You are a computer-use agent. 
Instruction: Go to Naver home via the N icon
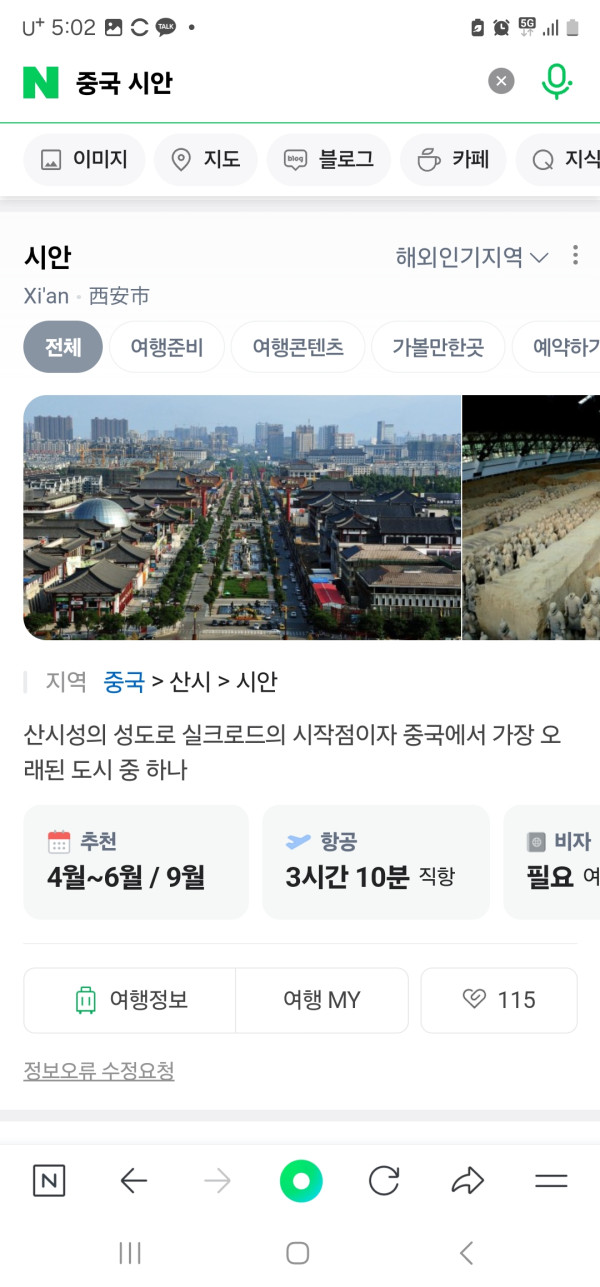(x=49, y=1181)
